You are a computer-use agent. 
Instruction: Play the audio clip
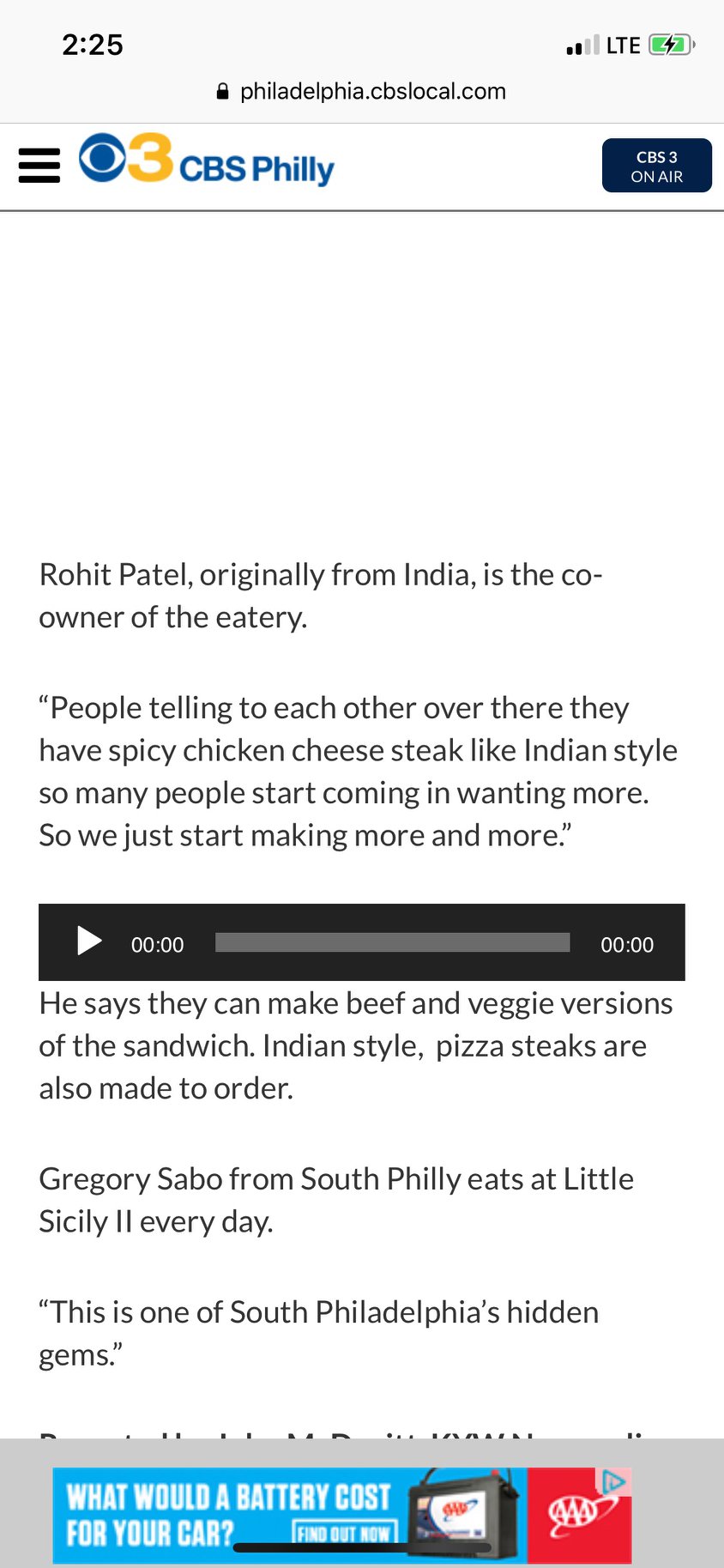pos(89,941)
